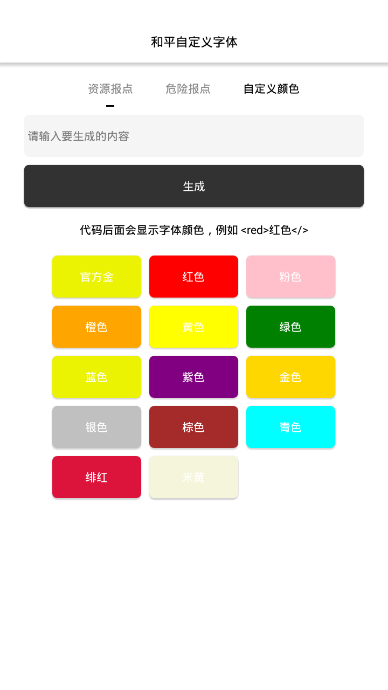Tap the 生成 button
This screenshot has height=690, width=388.
coord(194,186)
